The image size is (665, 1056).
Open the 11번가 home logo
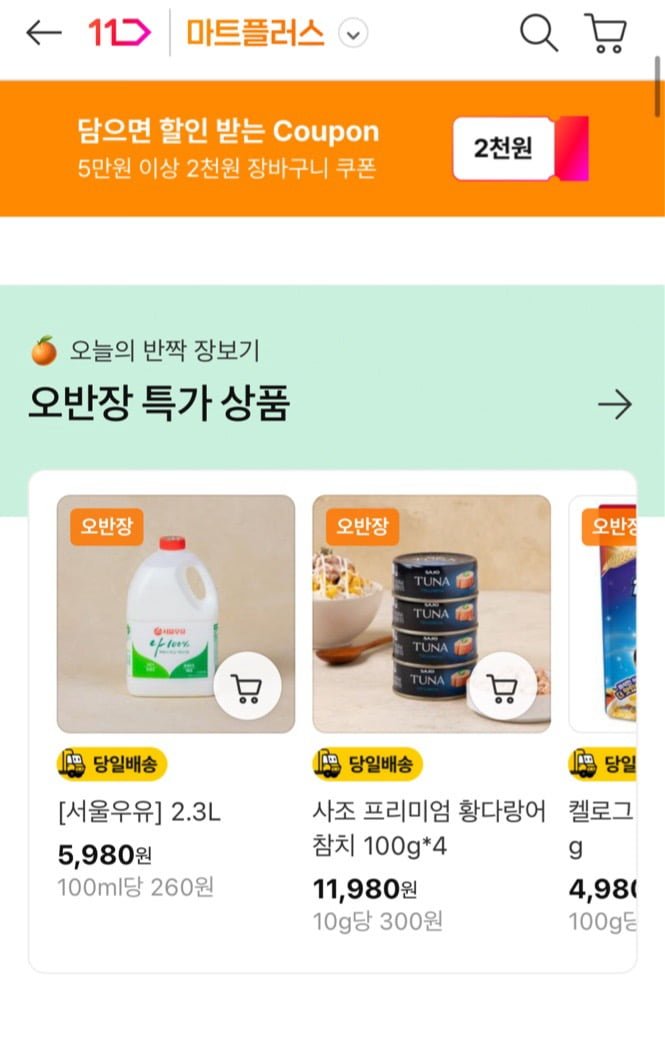click(x=119, y=33)
